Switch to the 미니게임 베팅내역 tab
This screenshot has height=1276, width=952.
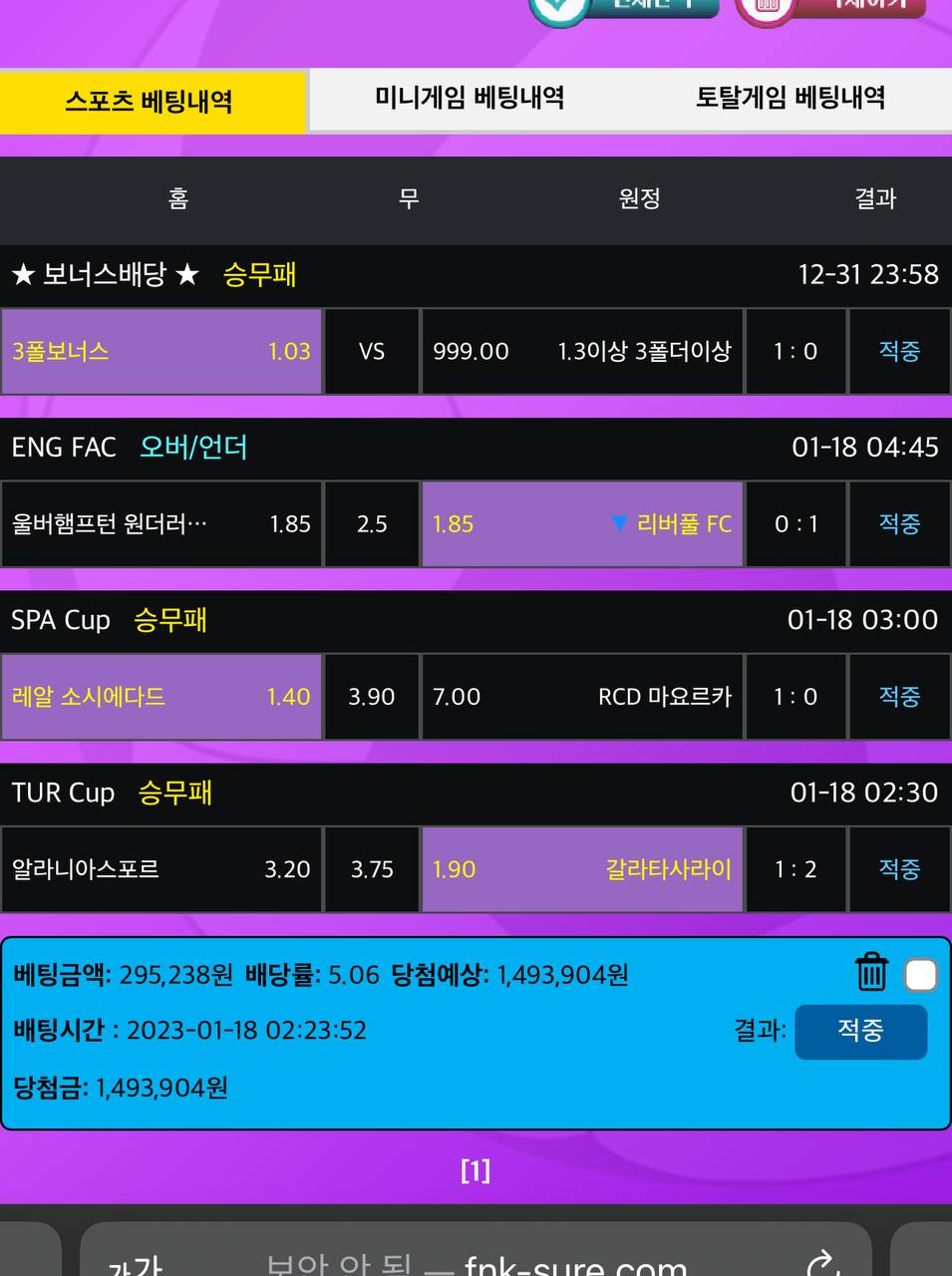(470, 98)
